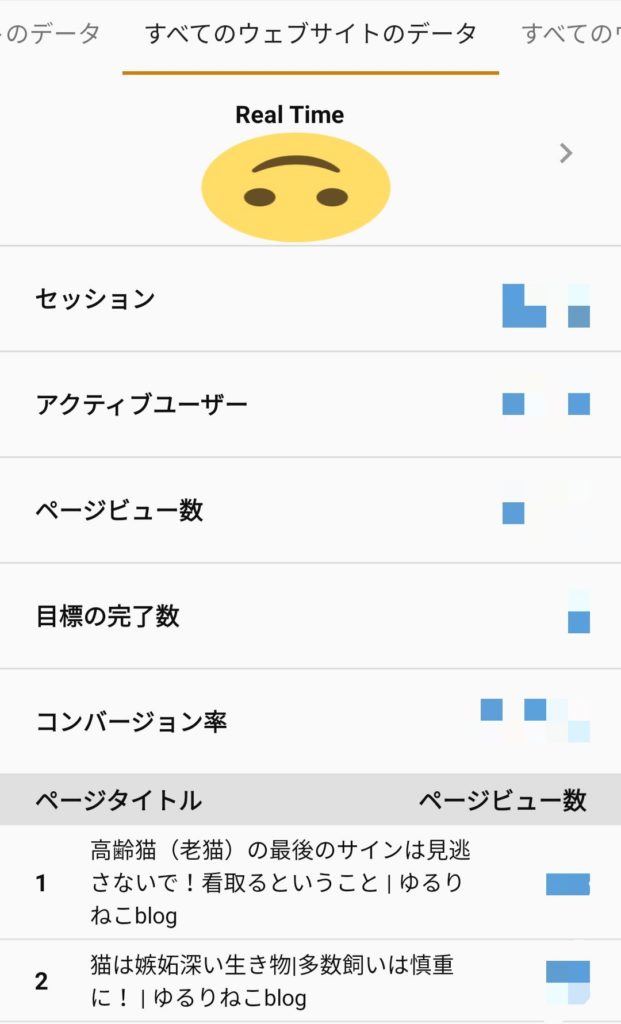
Task: Open the コンバージョン率 metric row
Action: coord(311,722)
